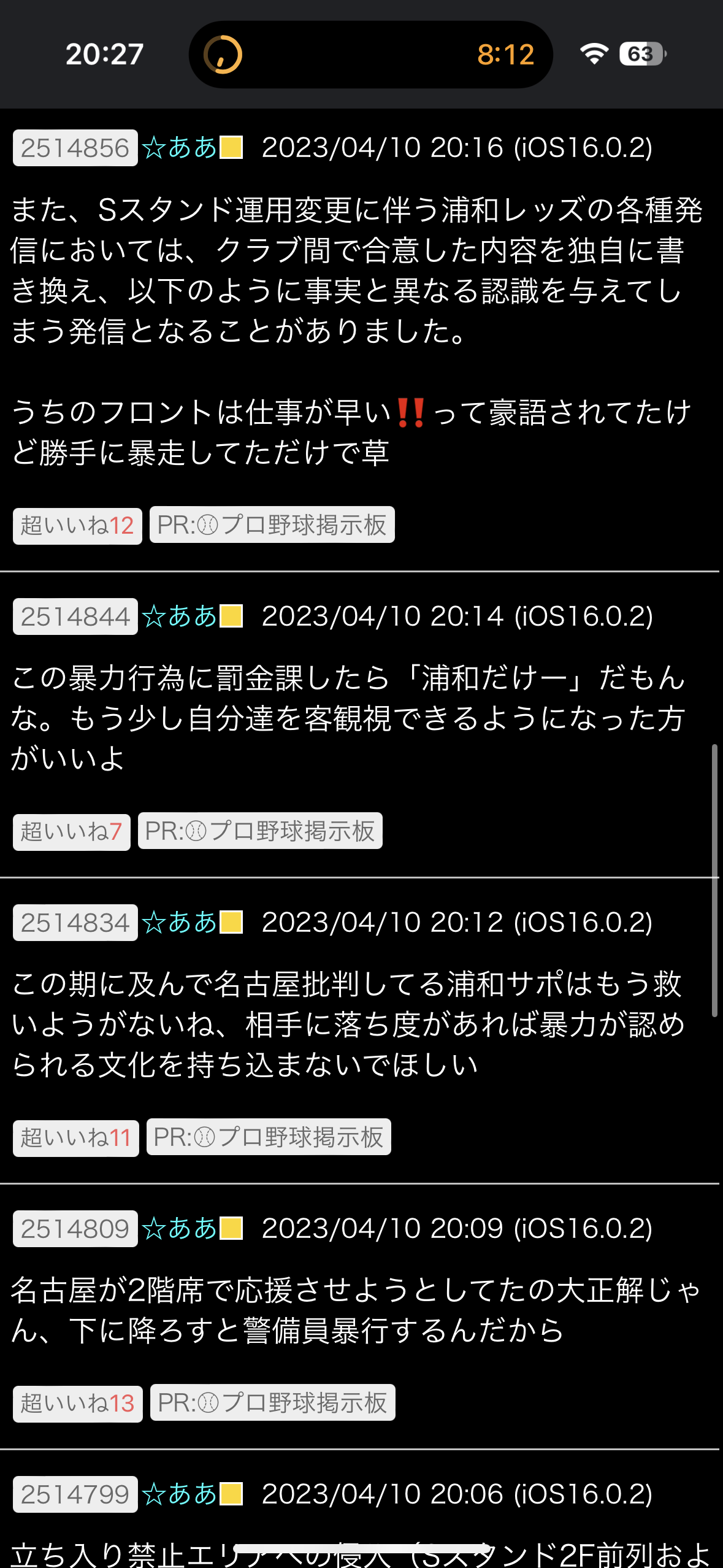
Task: Choose post number 2514809 badge
Action: pyautogui.click(x=75, y=1229)
